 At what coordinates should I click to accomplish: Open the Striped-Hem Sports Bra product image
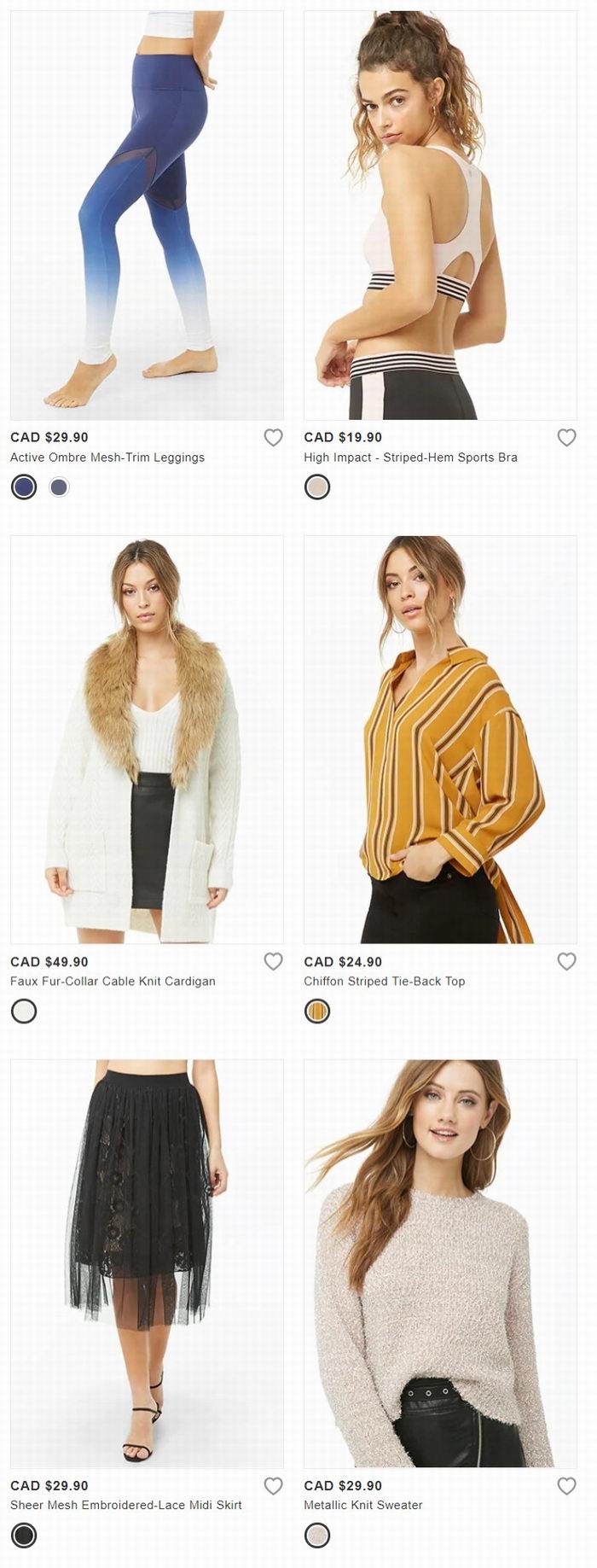[x=440, y=213]
